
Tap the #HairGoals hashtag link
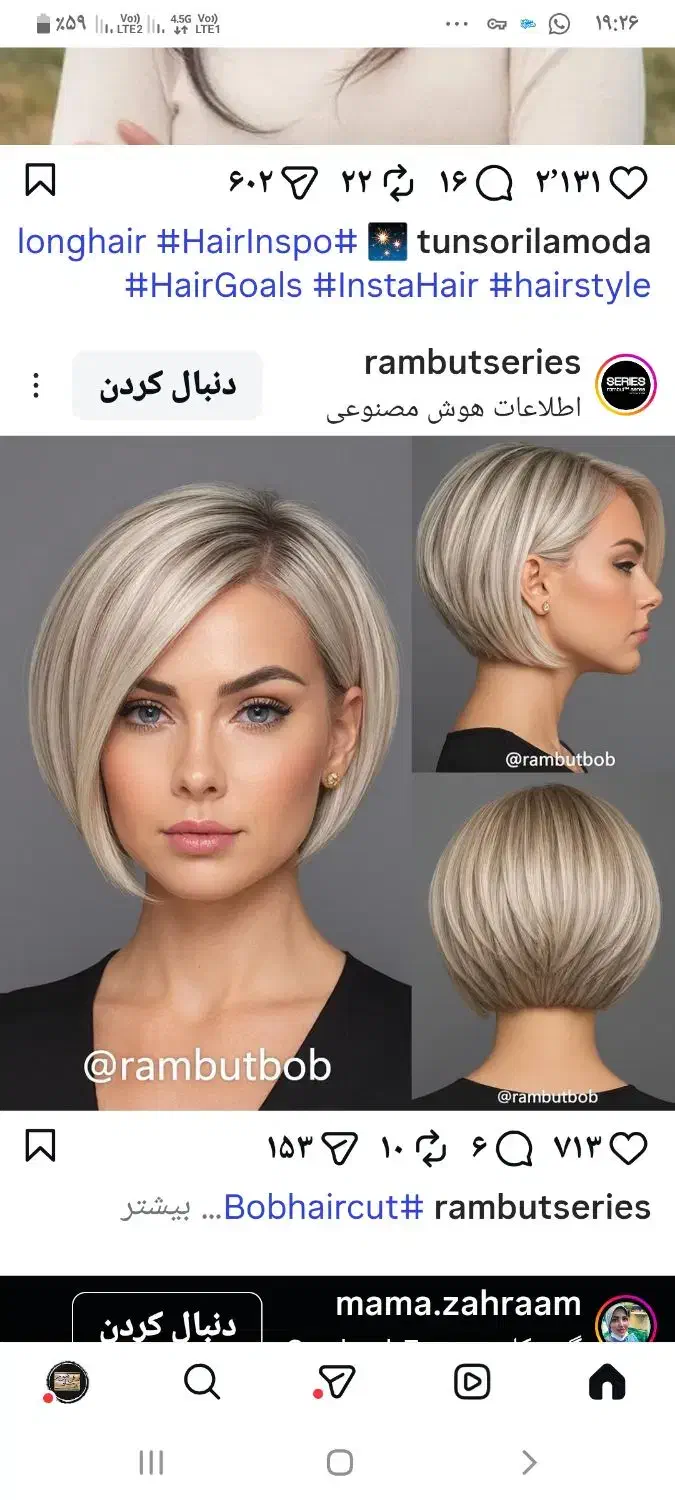(x=213, y=285)
